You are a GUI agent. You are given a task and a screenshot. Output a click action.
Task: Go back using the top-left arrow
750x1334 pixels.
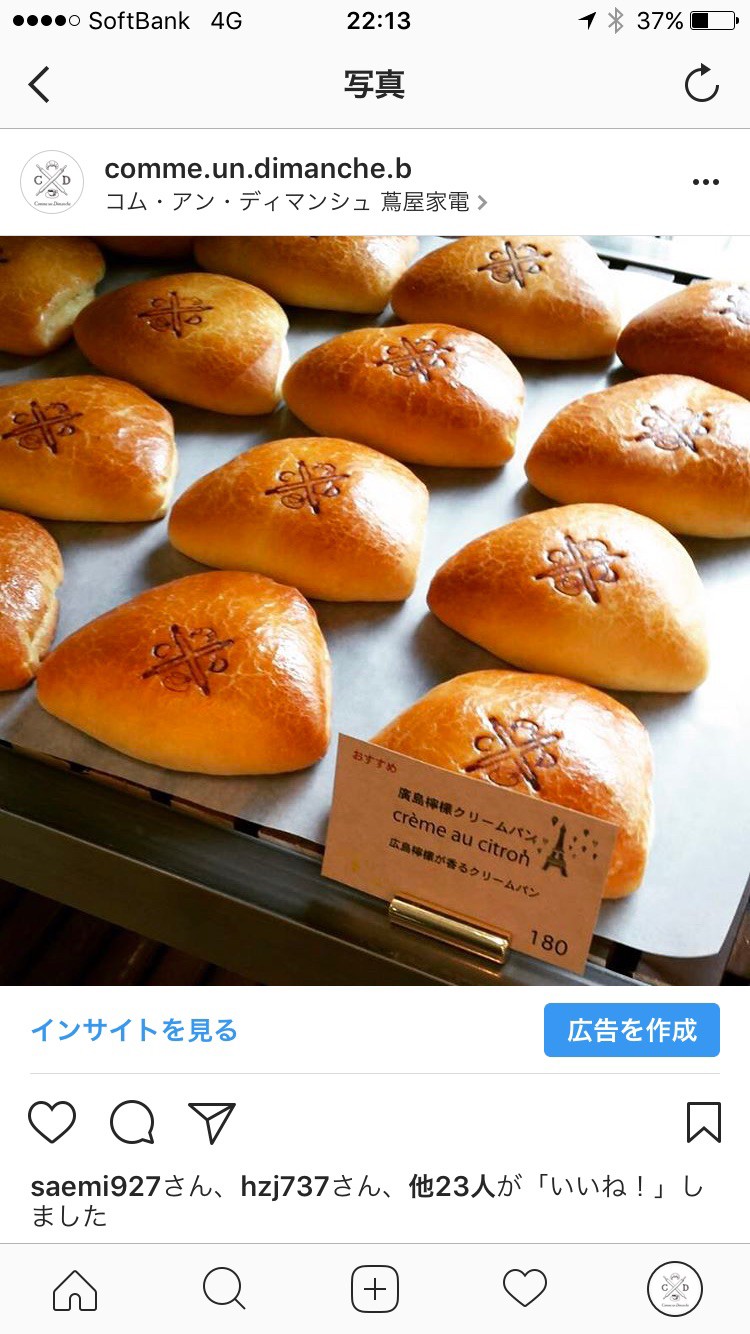38,84
